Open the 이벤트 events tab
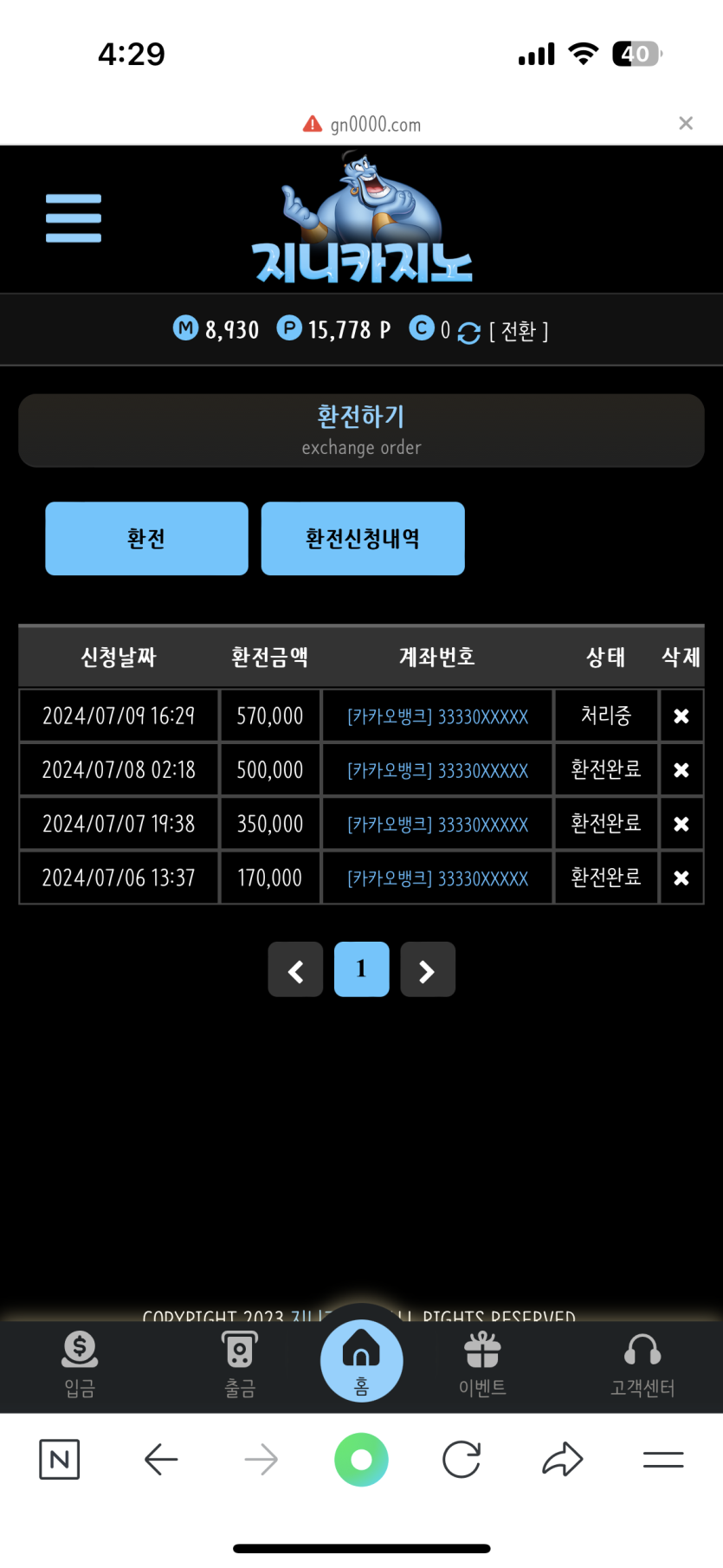Viewport: 723px width, 1568px height. pyautogui.click(x=482, y=1364)
